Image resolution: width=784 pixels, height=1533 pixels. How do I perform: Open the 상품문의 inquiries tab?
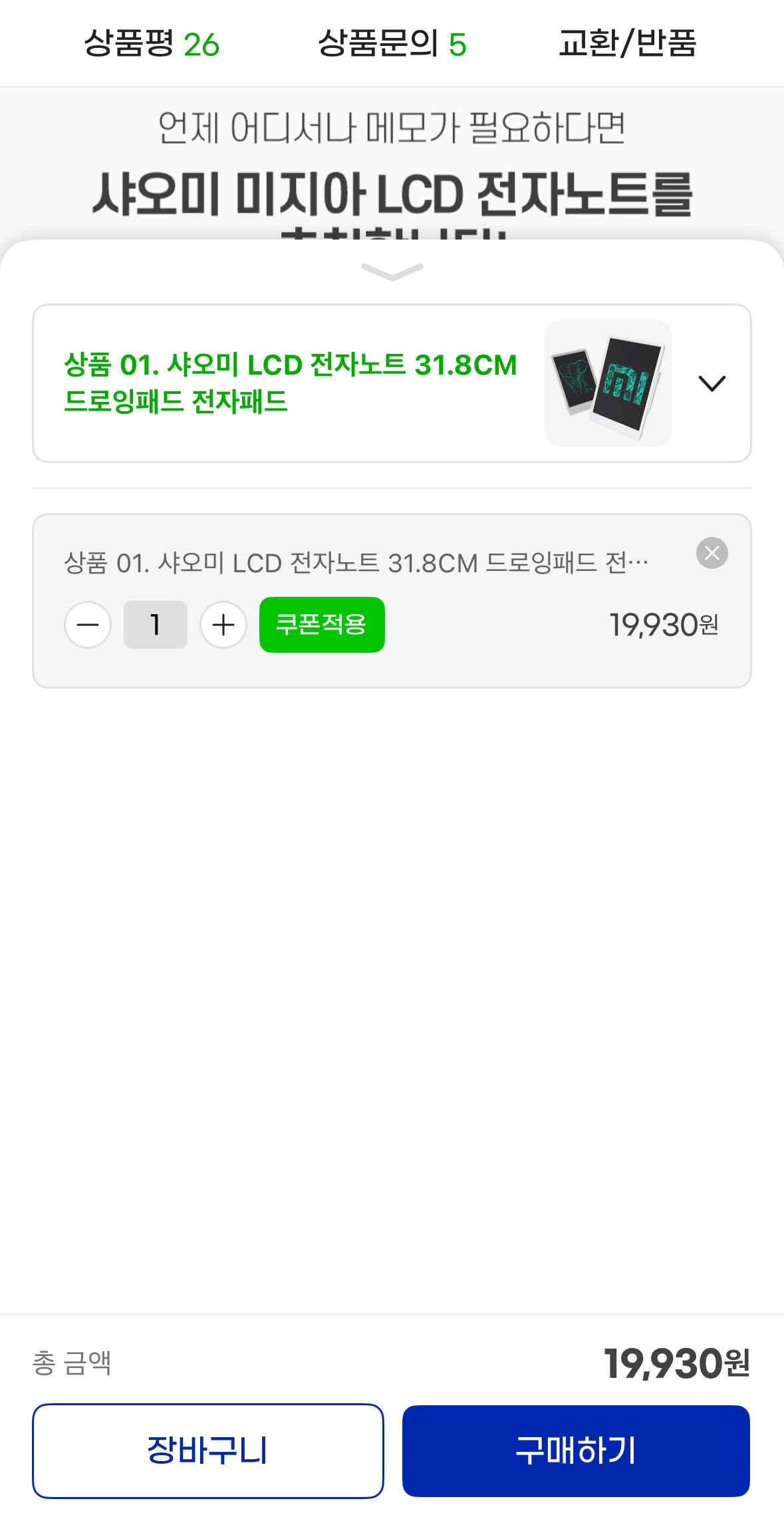[392, 44]
